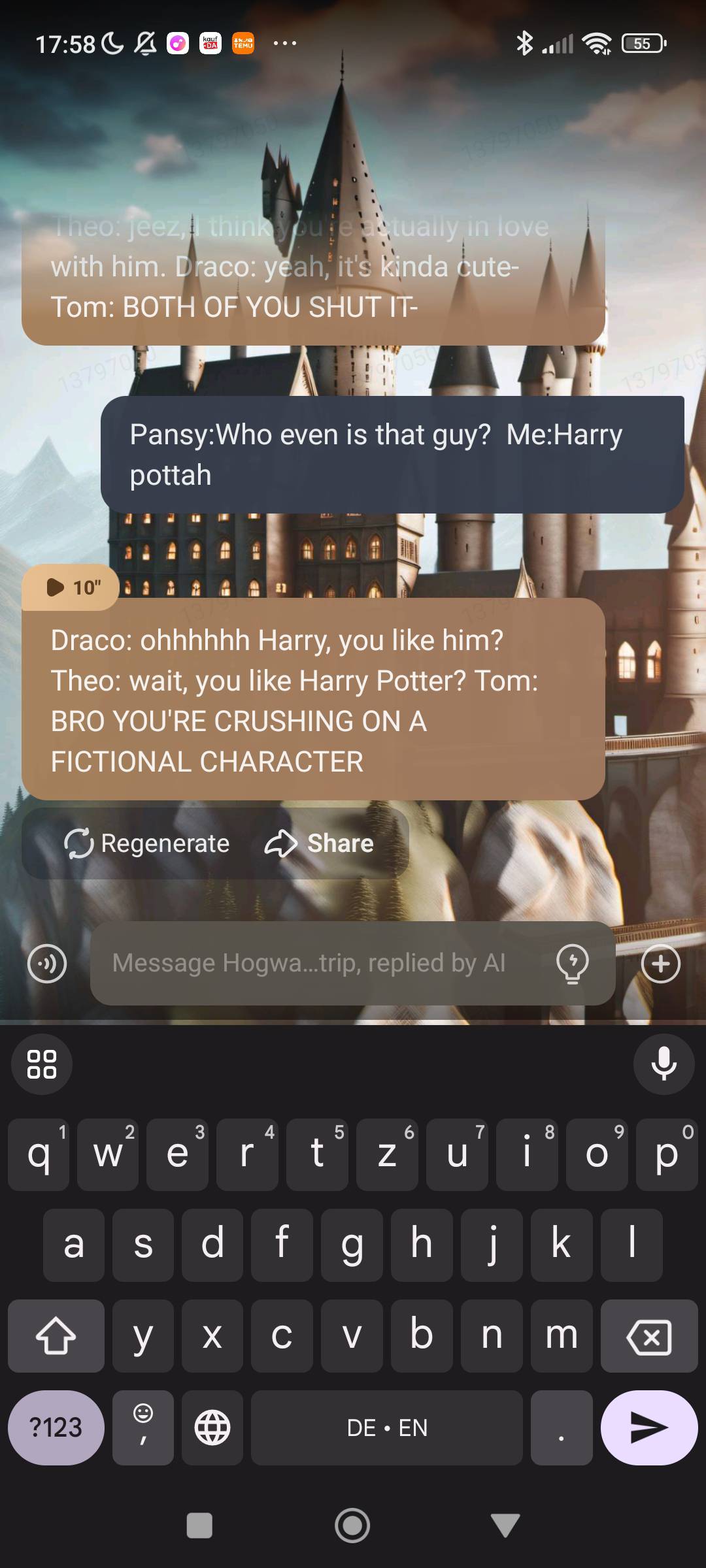Open the ?123 symbols keyboard
Screen dimensions: 706x1568
(56, 1428)
